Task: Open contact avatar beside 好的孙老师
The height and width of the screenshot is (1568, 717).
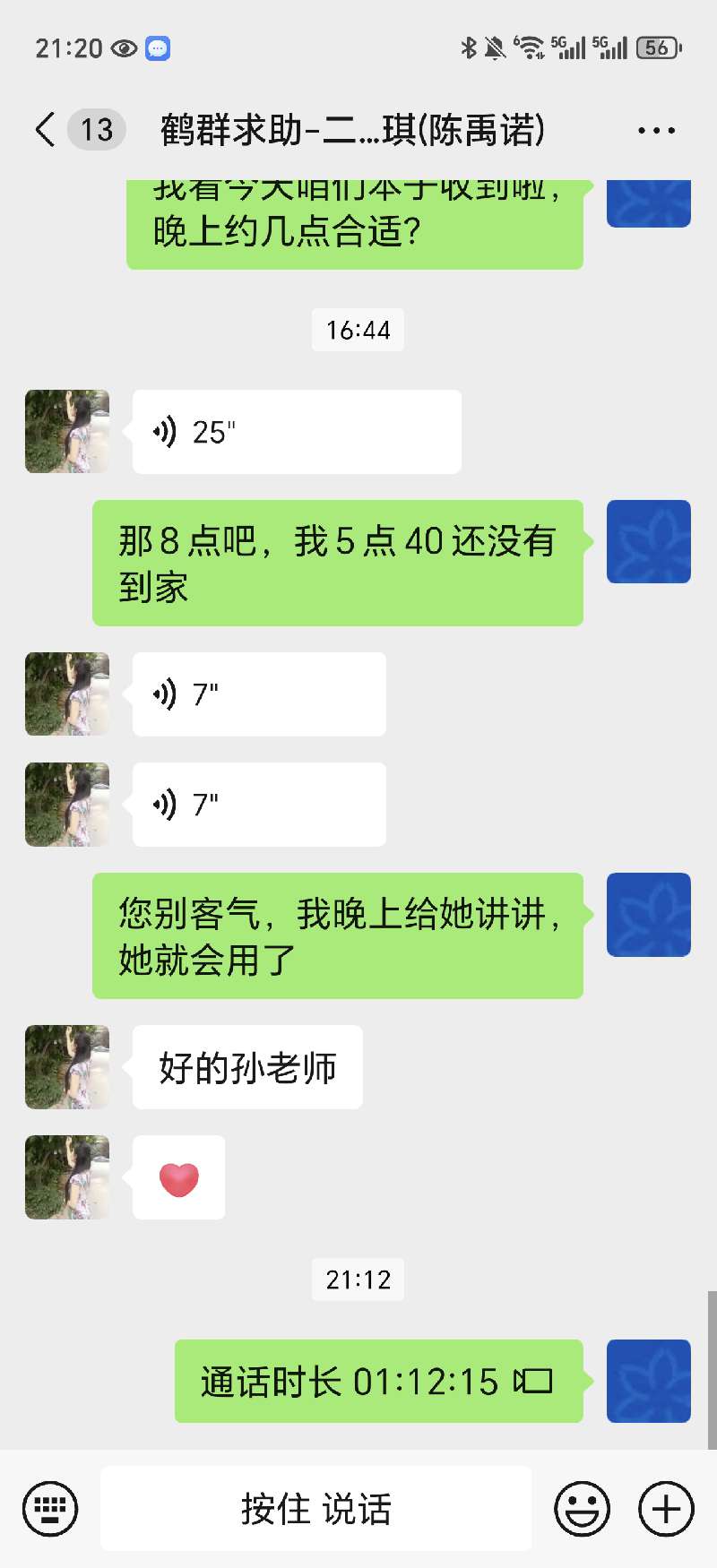Action: point(67,1067)
